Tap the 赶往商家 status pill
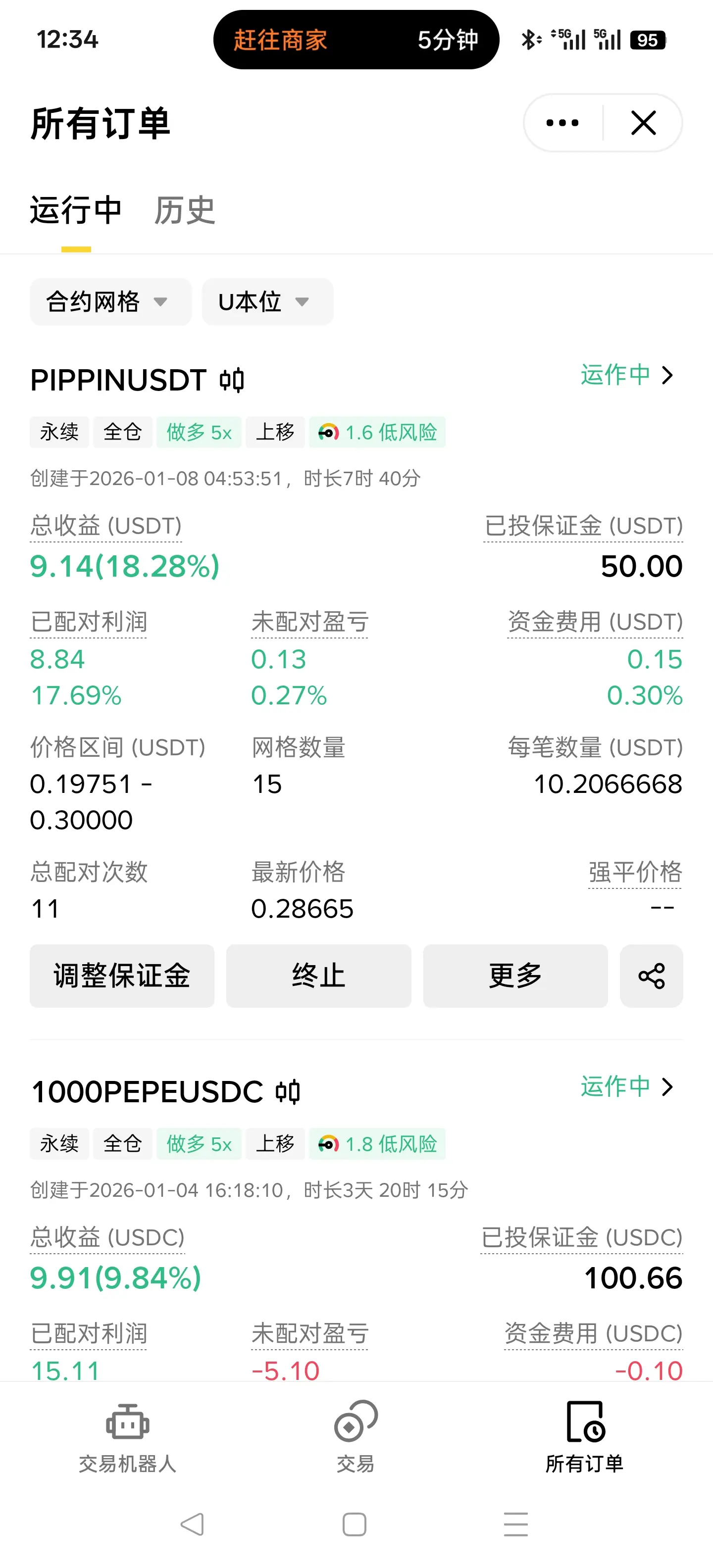Screen dimensions: 713x1568 click(356, 40)
